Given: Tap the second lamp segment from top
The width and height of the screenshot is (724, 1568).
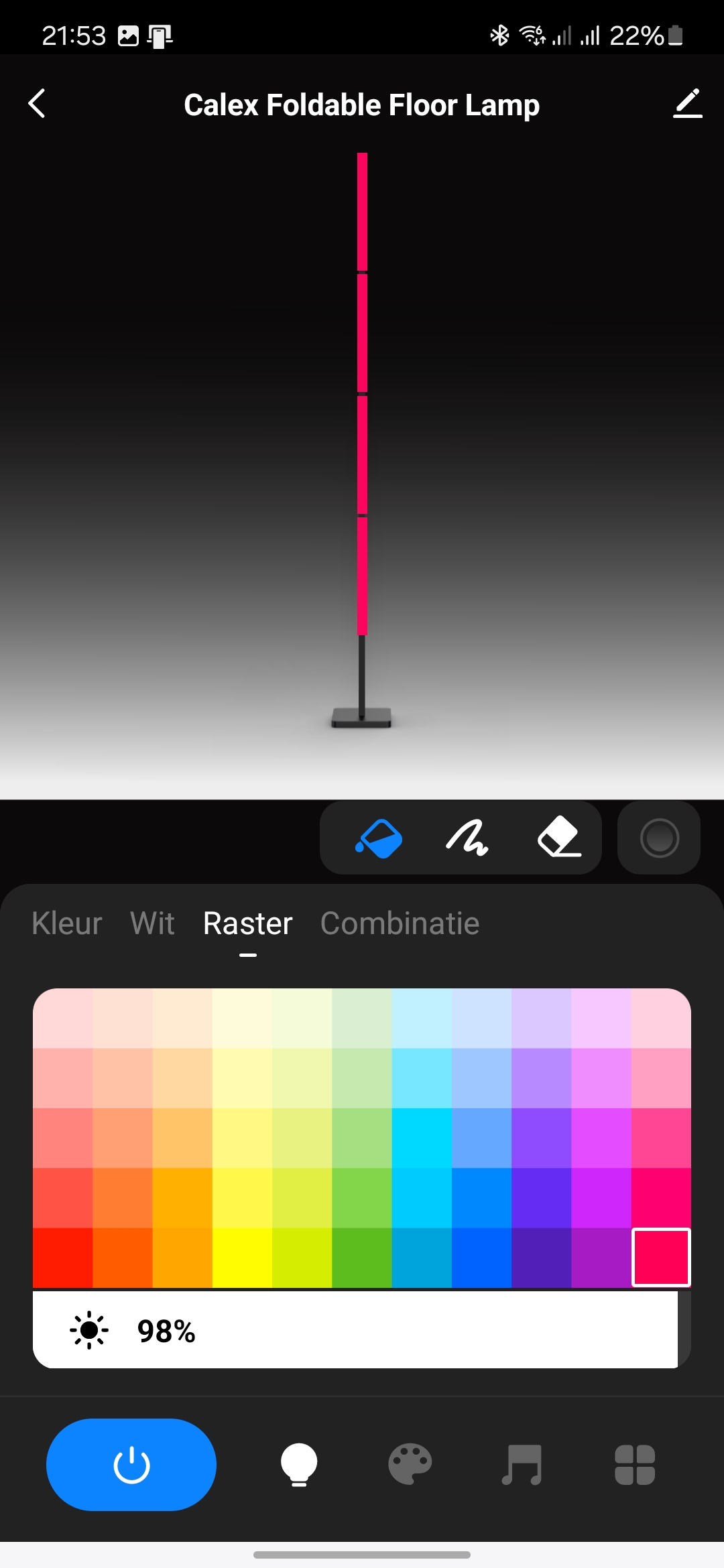Looking at the screenshot, I should 362,333.
